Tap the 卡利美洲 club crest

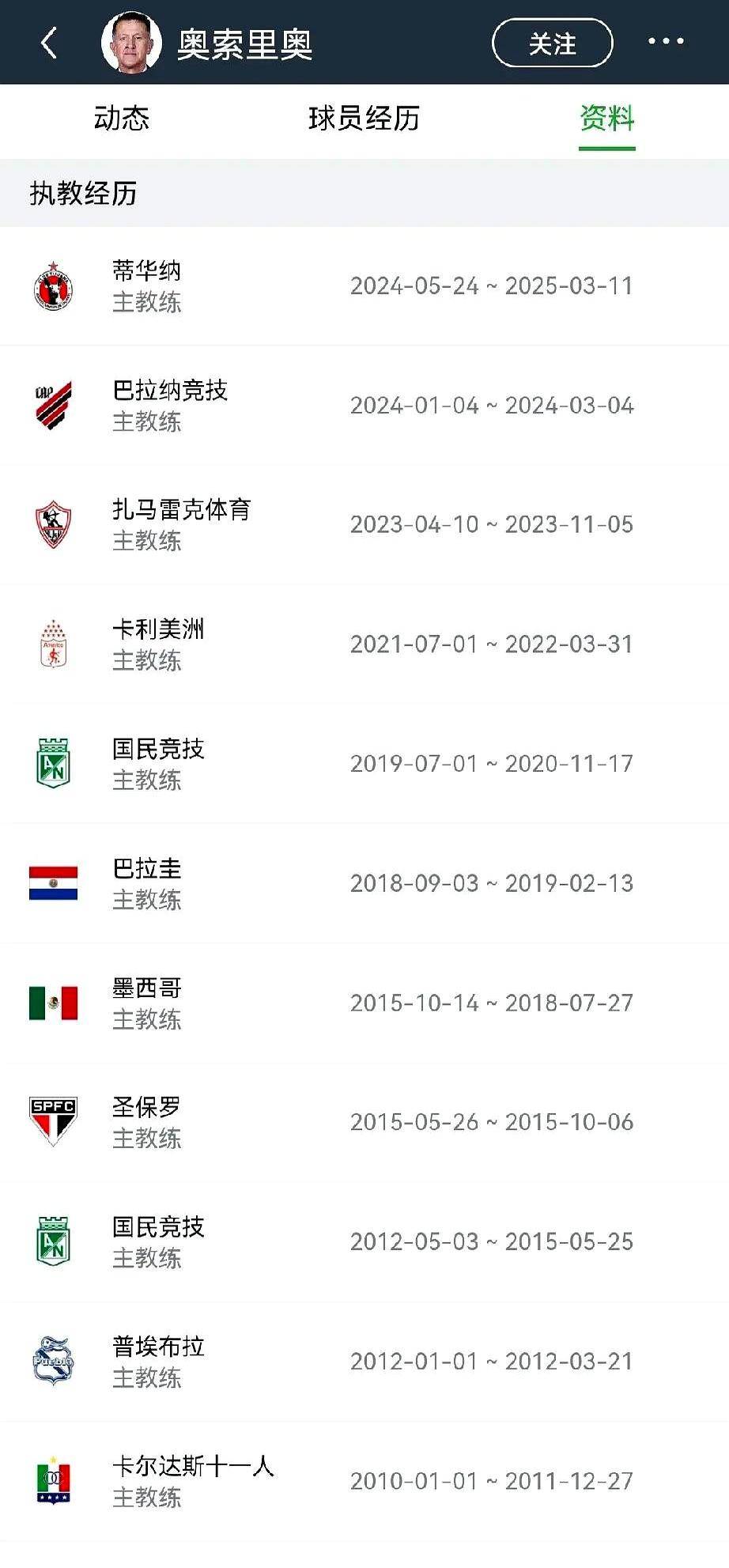pyautogui.click(x=54, y=644)
